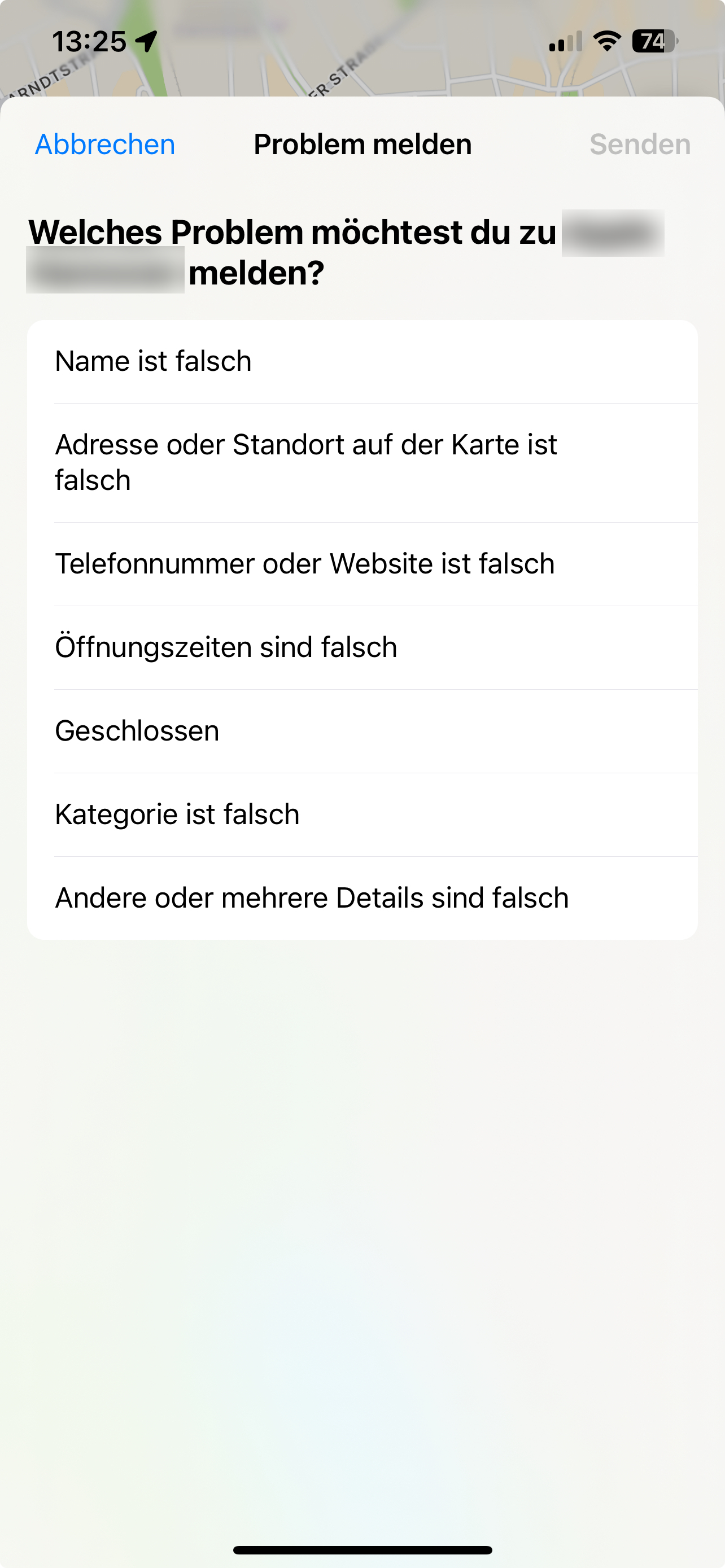Tap the Senden button
The image size is (725, 1568).
[640, 145]
